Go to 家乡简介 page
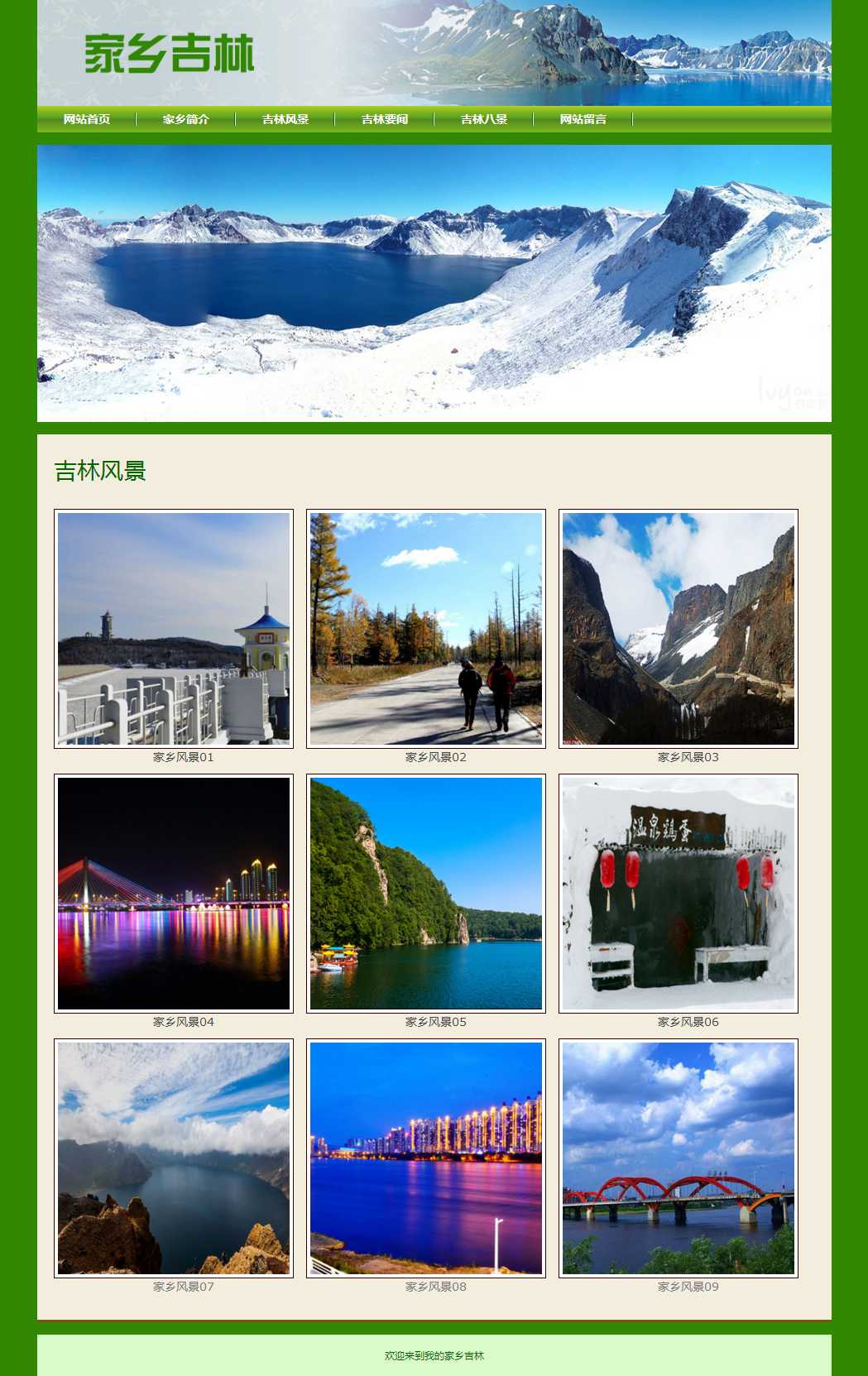The image size is (868, 1376). coord(186,119)
